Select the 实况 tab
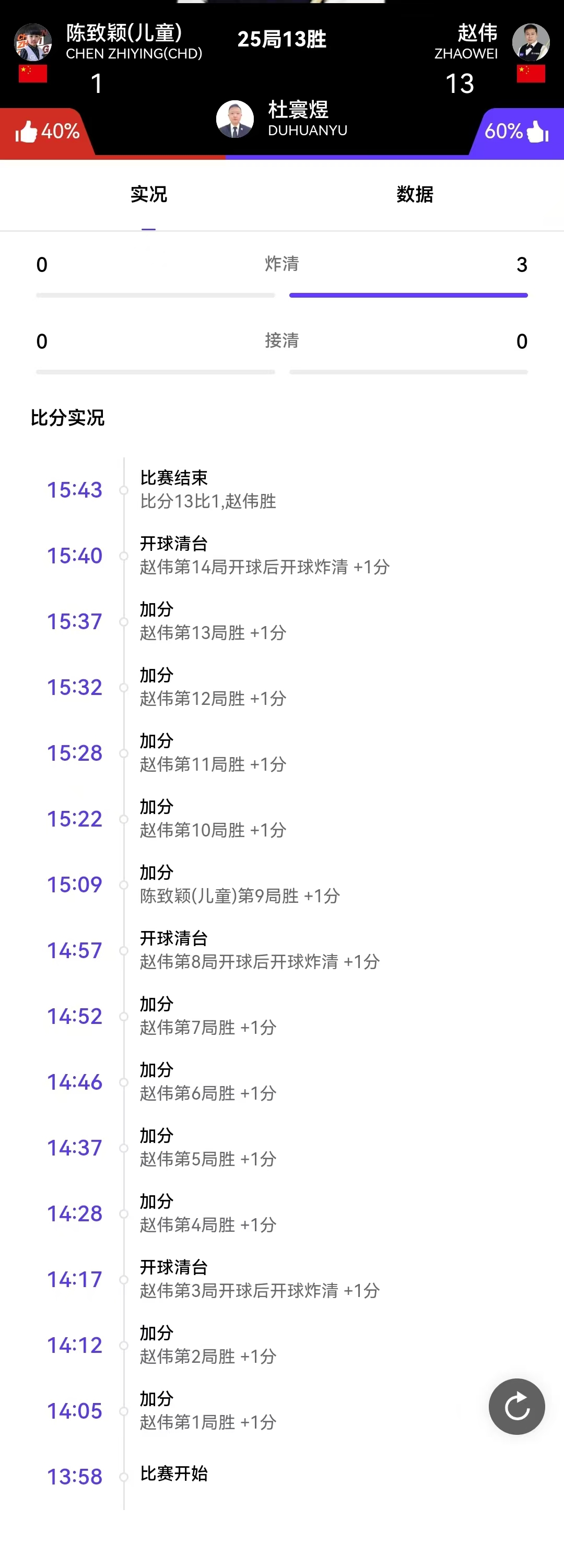This screenshot has height=1568, width=564. [x=149, y=195]
